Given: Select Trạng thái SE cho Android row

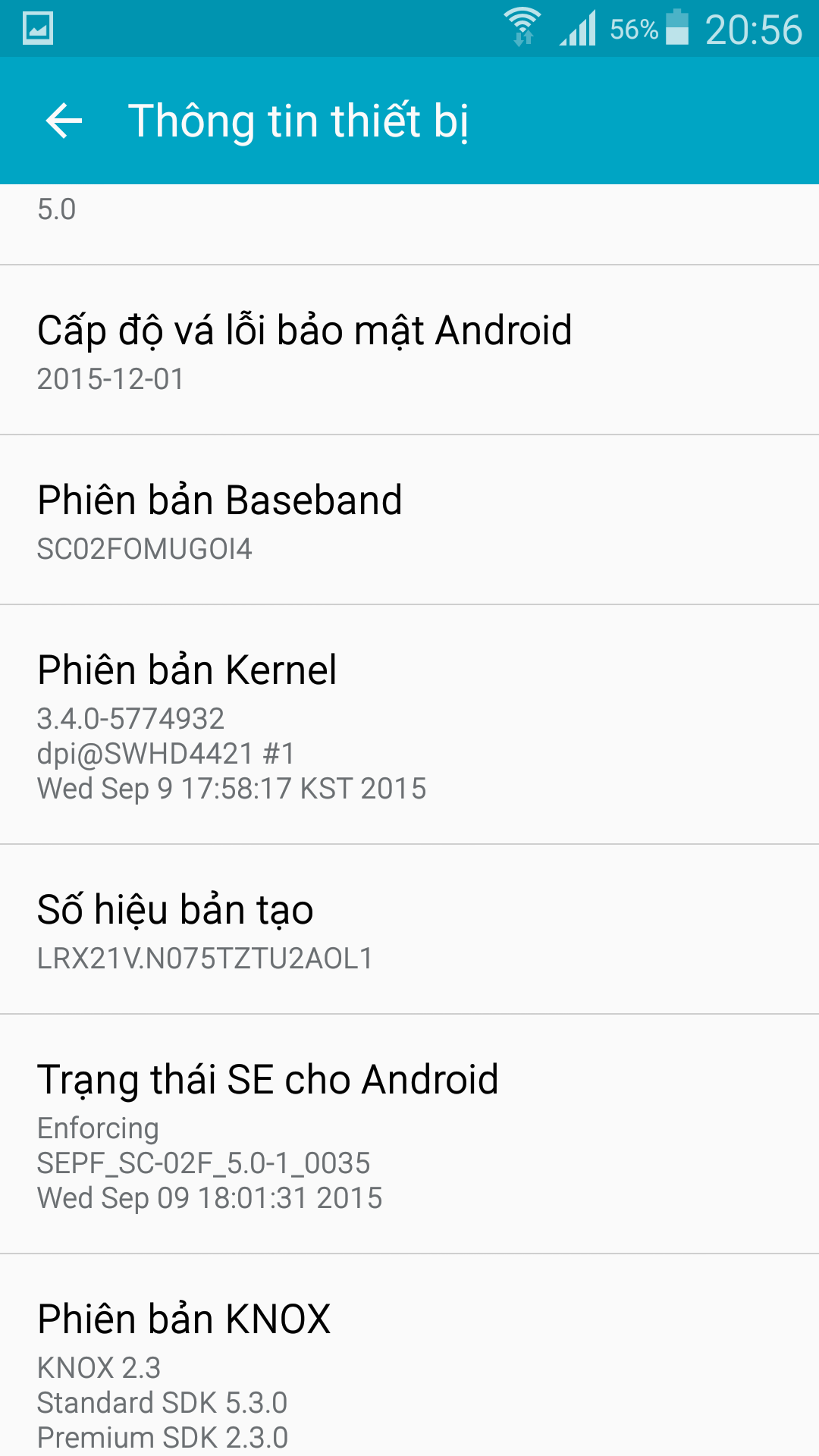Looking at the screenshot, I should coord(409,1134).
